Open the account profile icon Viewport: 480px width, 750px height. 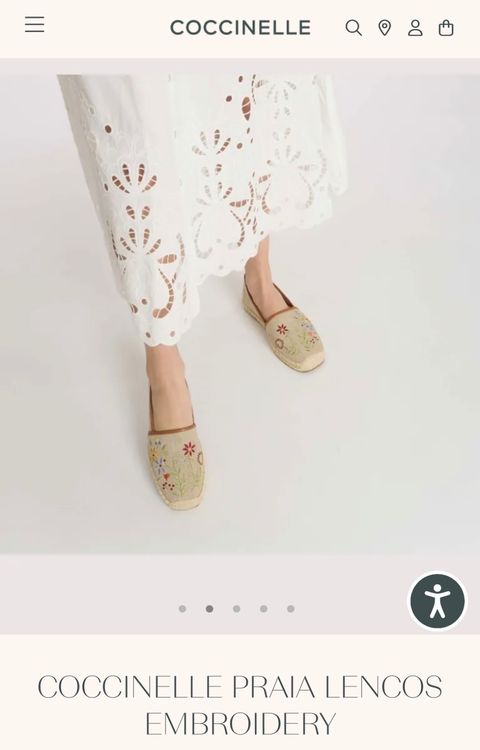click(415, 28)
